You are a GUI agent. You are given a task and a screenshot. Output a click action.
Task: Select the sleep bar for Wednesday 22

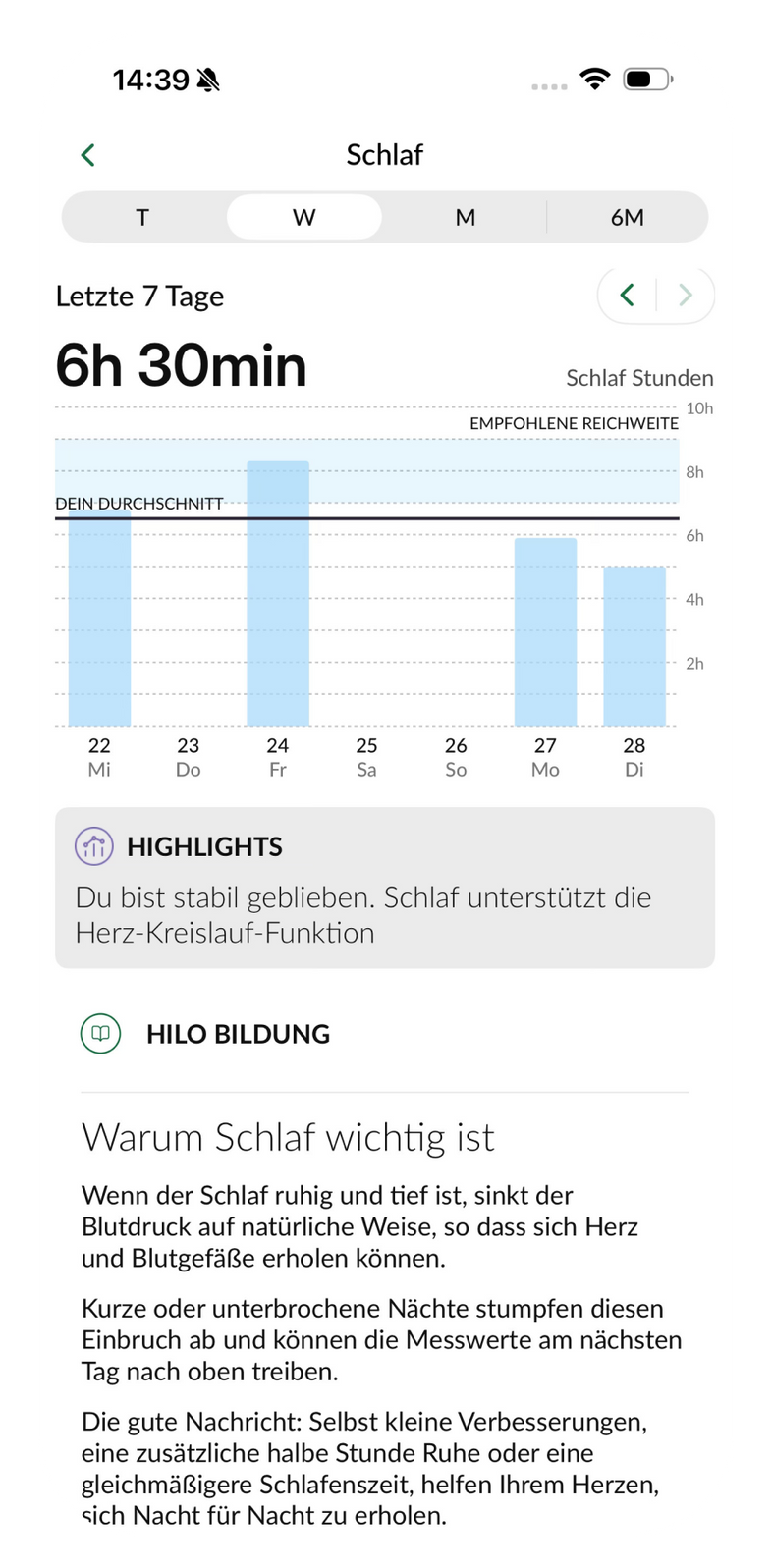(99, 618)
